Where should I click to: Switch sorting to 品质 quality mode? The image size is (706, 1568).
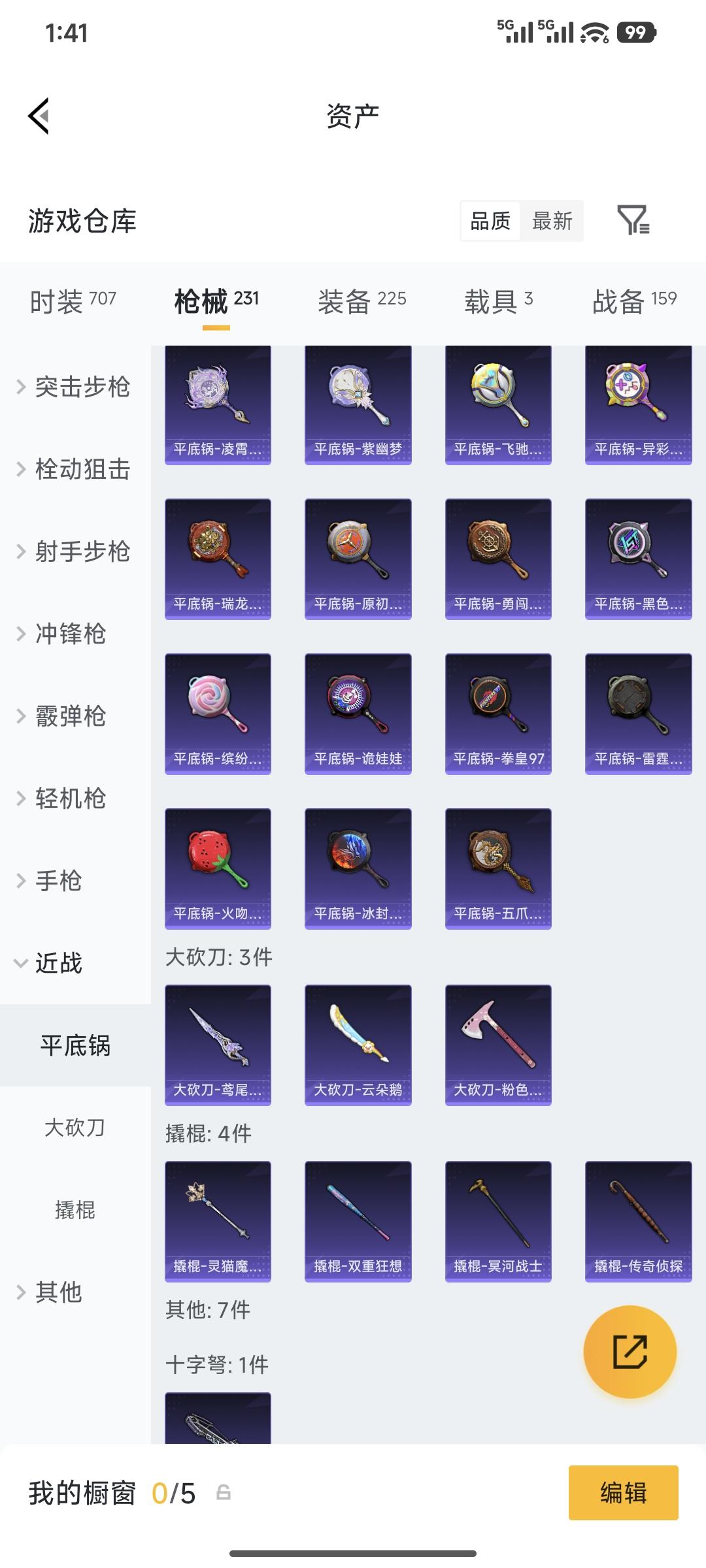(489, 222)
